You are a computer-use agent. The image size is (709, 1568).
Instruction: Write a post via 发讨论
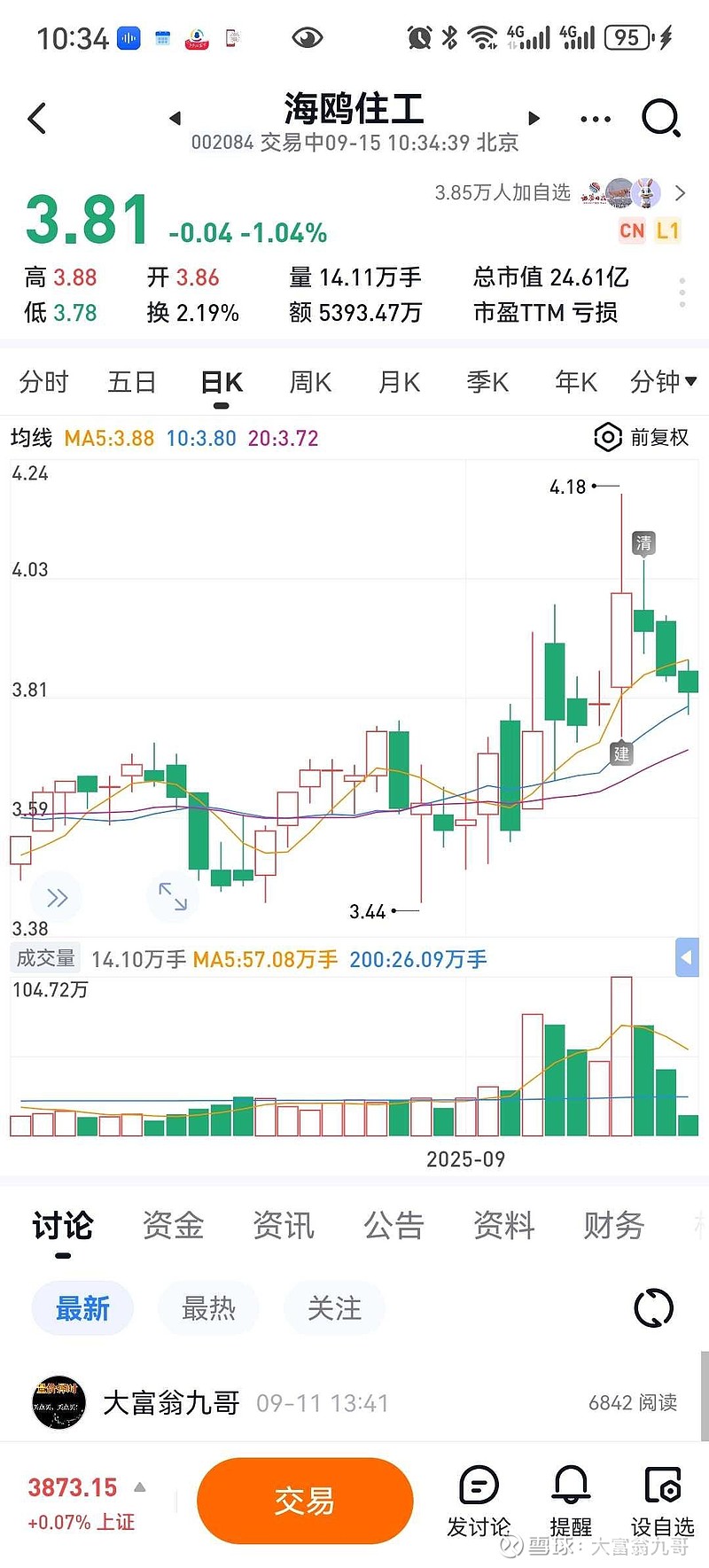[479, 1501]
